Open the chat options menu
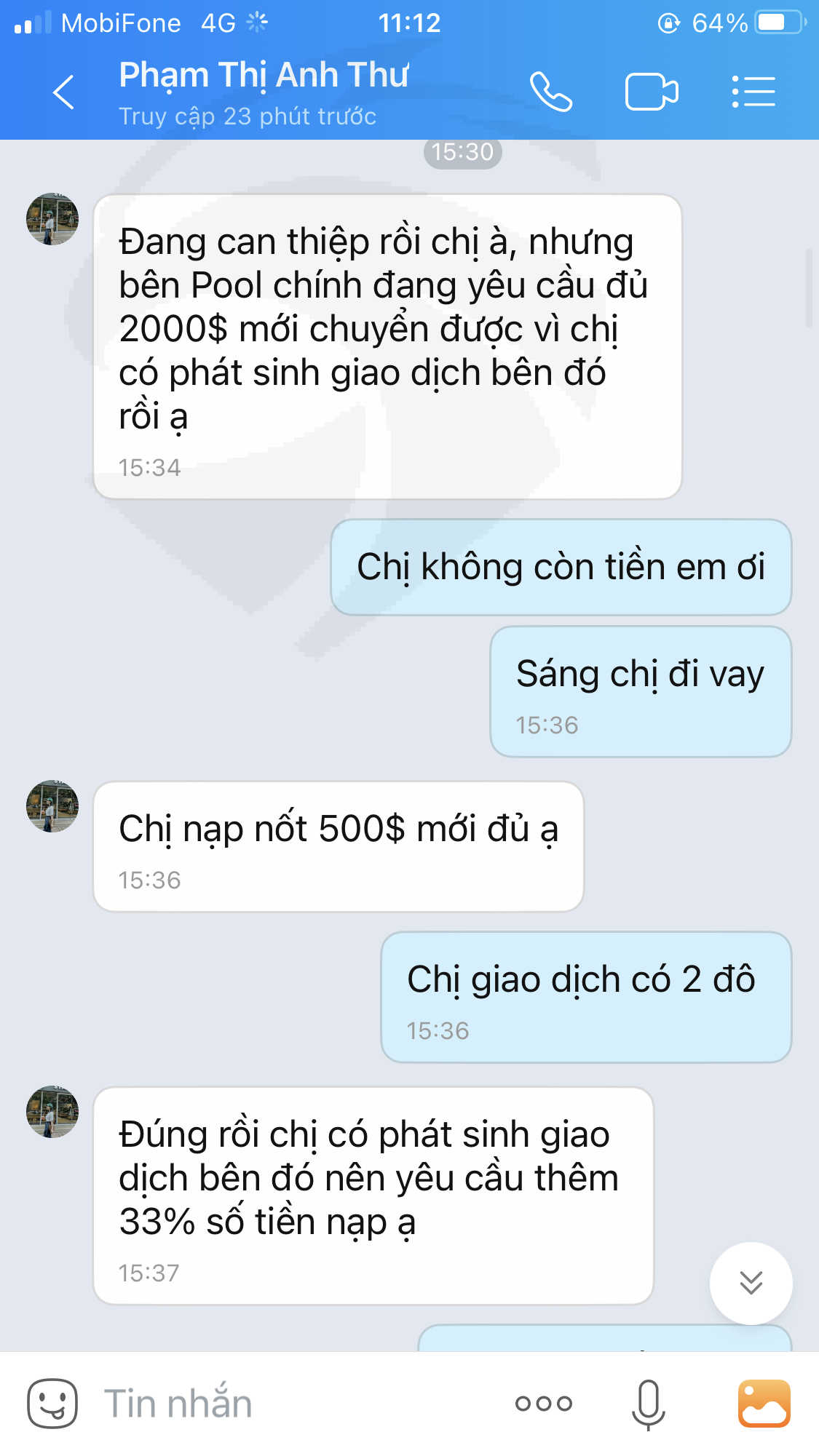The height and width of the screenshot is (1456, 819). tap(753, 92)
